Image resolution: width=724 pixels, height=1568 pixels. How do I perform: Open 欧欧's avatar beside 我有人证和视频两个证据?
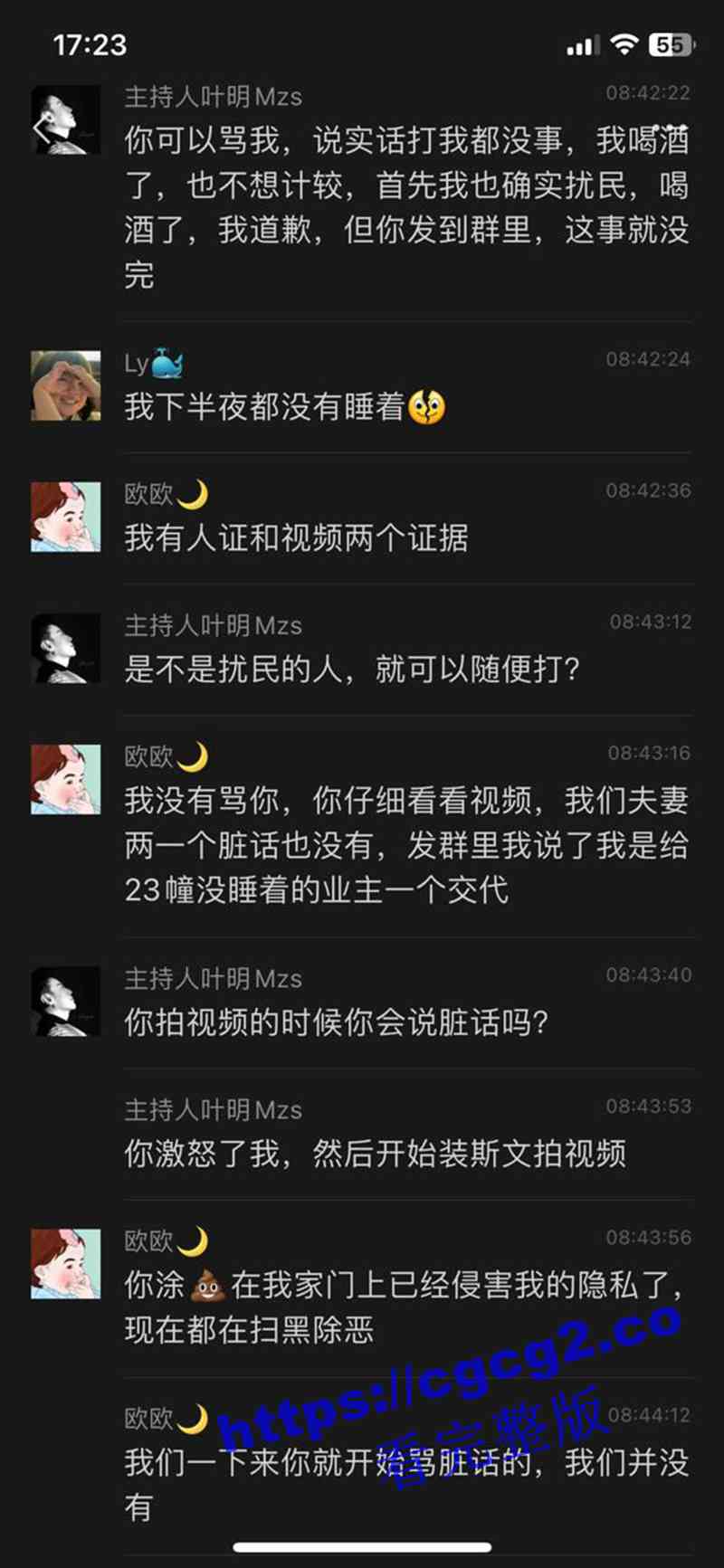(65, 517)
